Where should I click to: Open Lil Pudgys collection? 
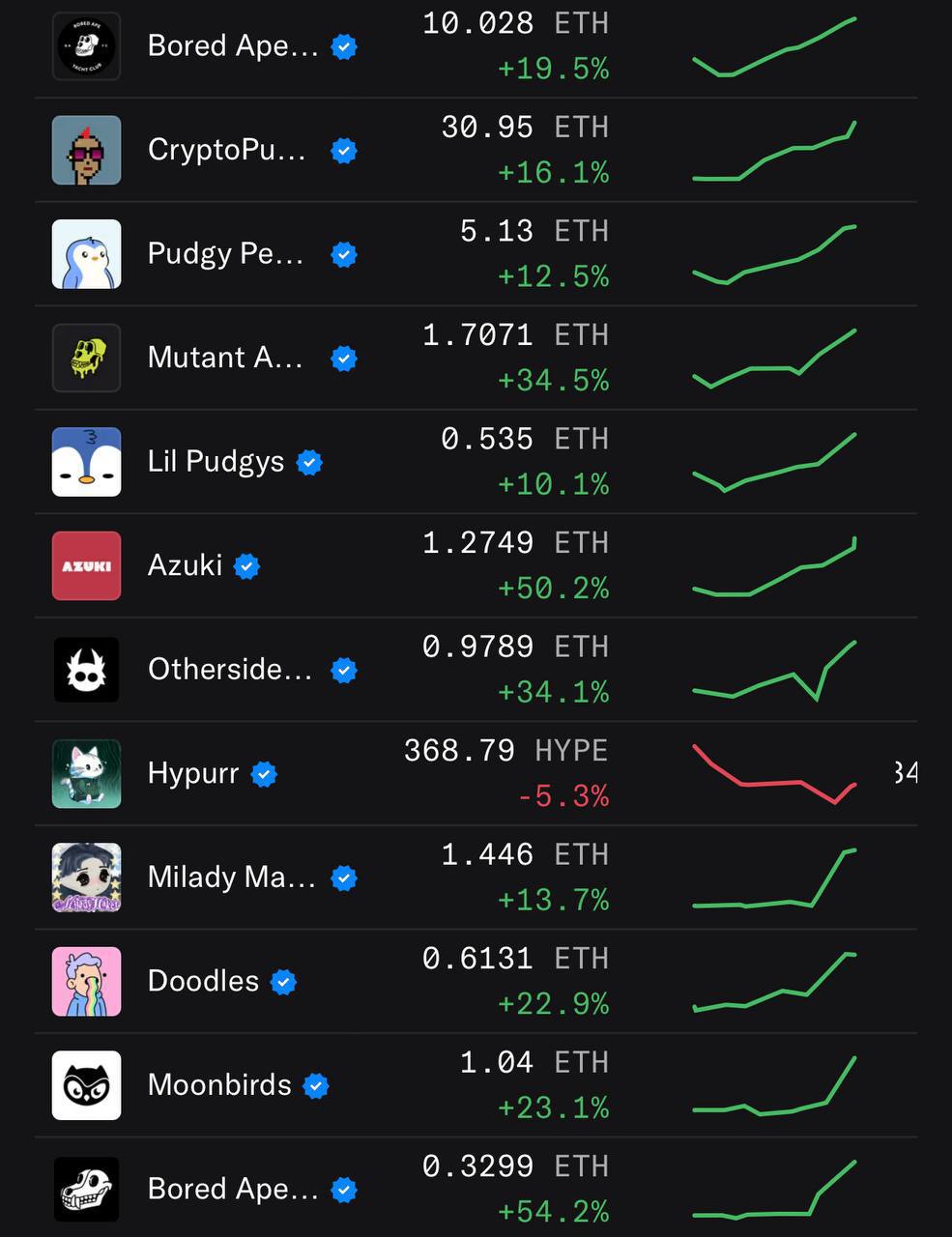476,462
